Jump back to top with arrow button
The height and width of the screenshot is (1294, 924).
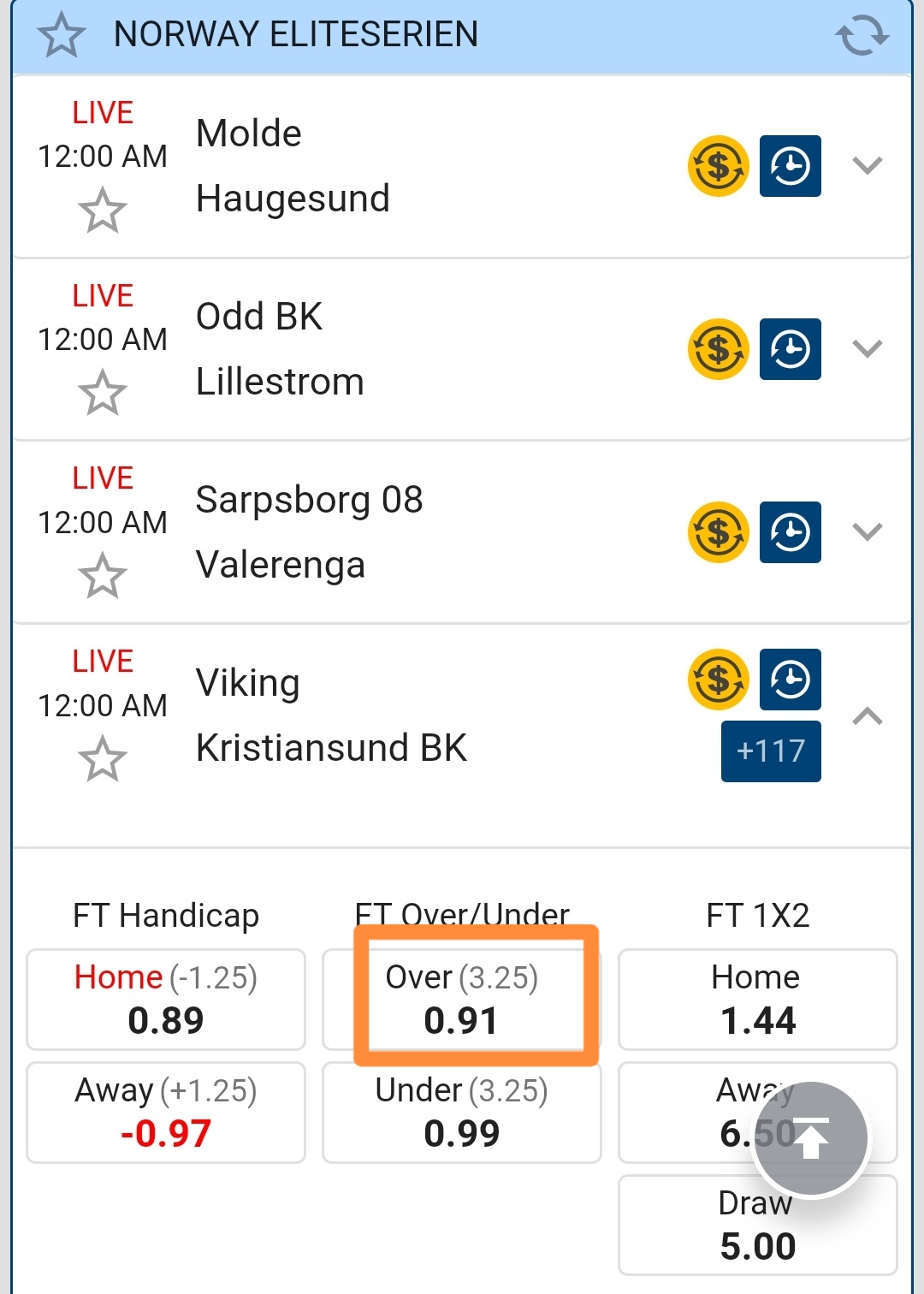[810, 1138]
